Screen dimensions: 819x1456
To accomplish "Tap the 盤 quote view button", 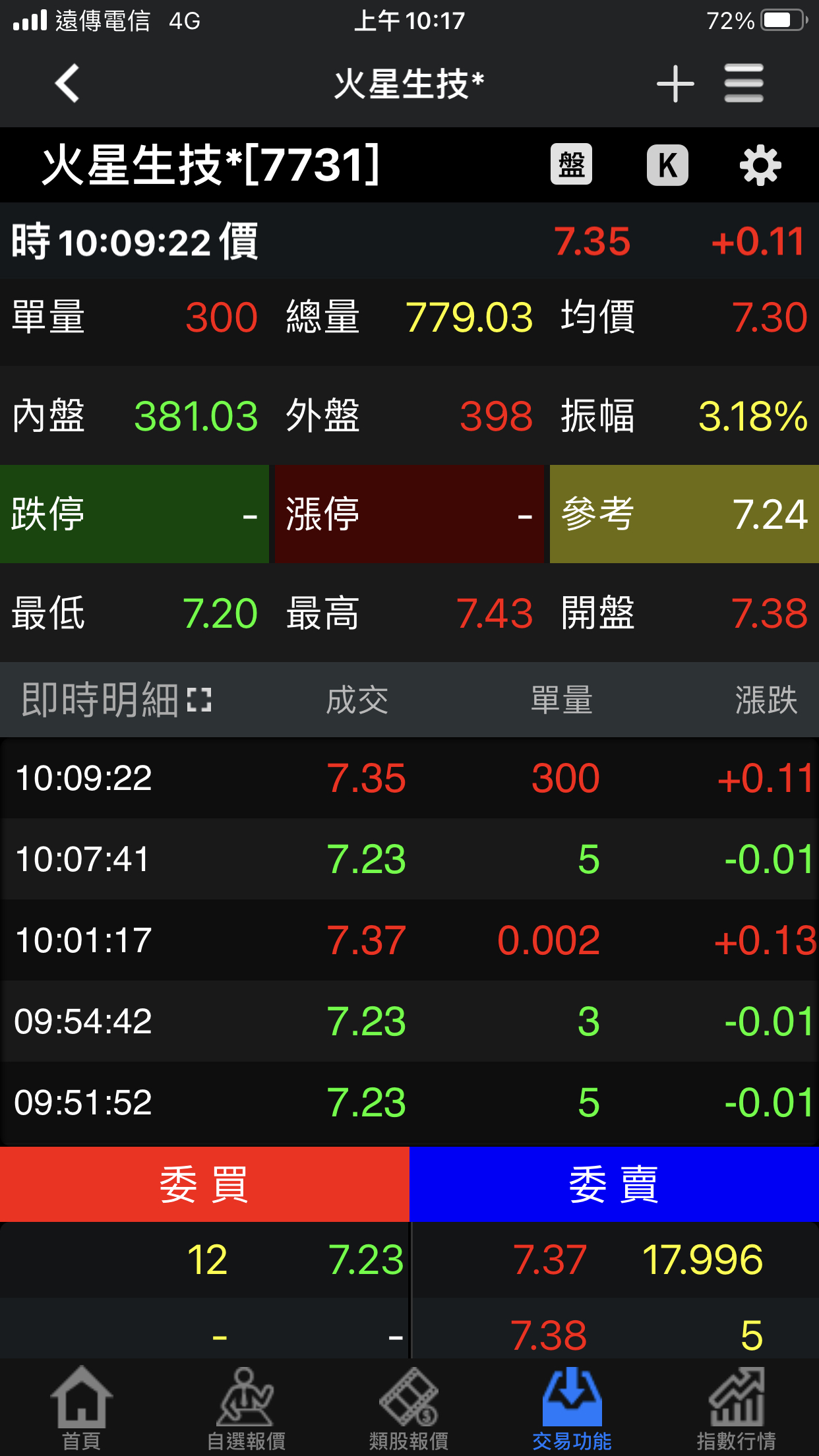I will click(571, 165).
